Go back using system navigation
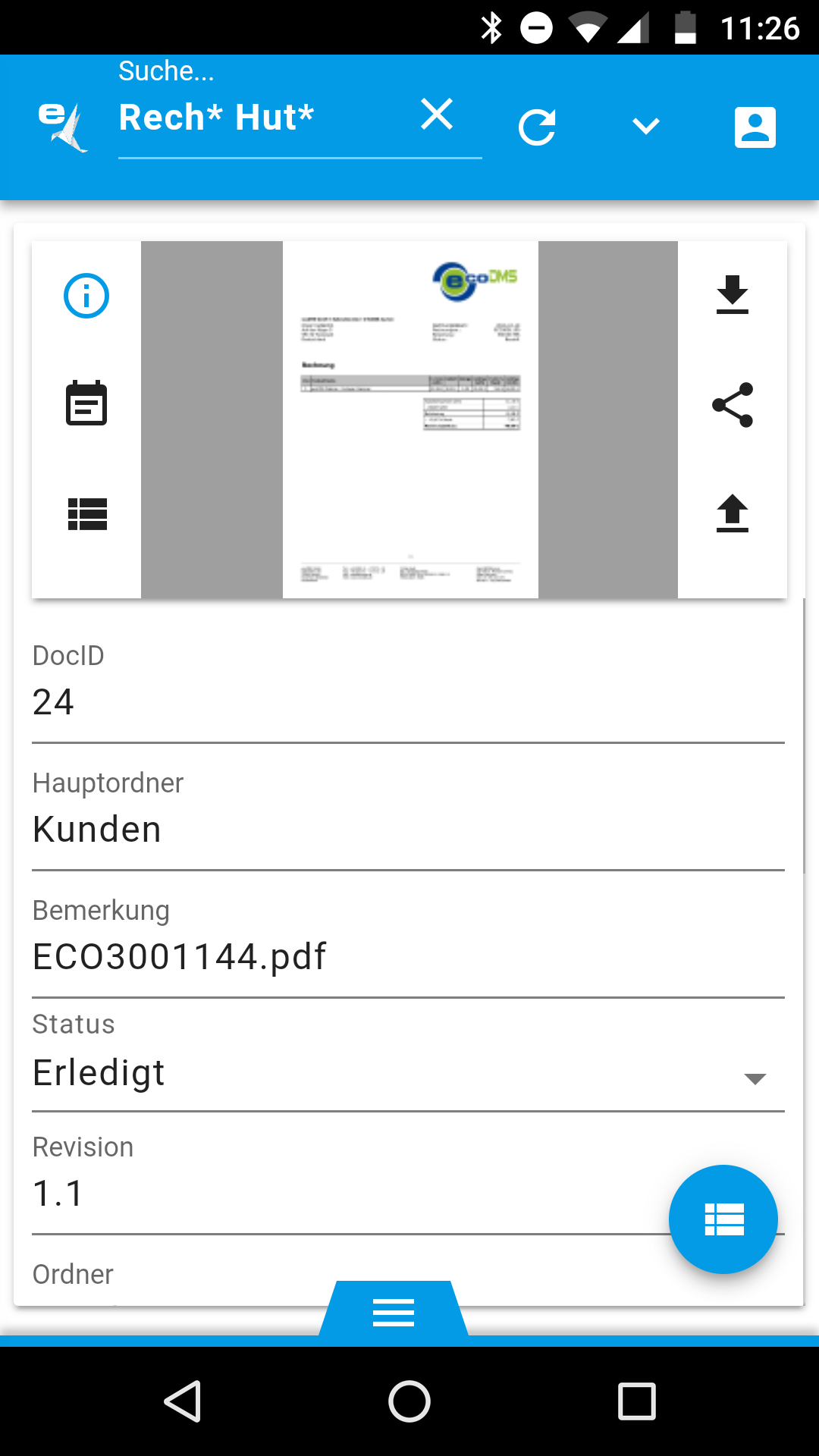Viewport: 819px width, 1456px height. pyautogui.click(x=183, y=1401)
